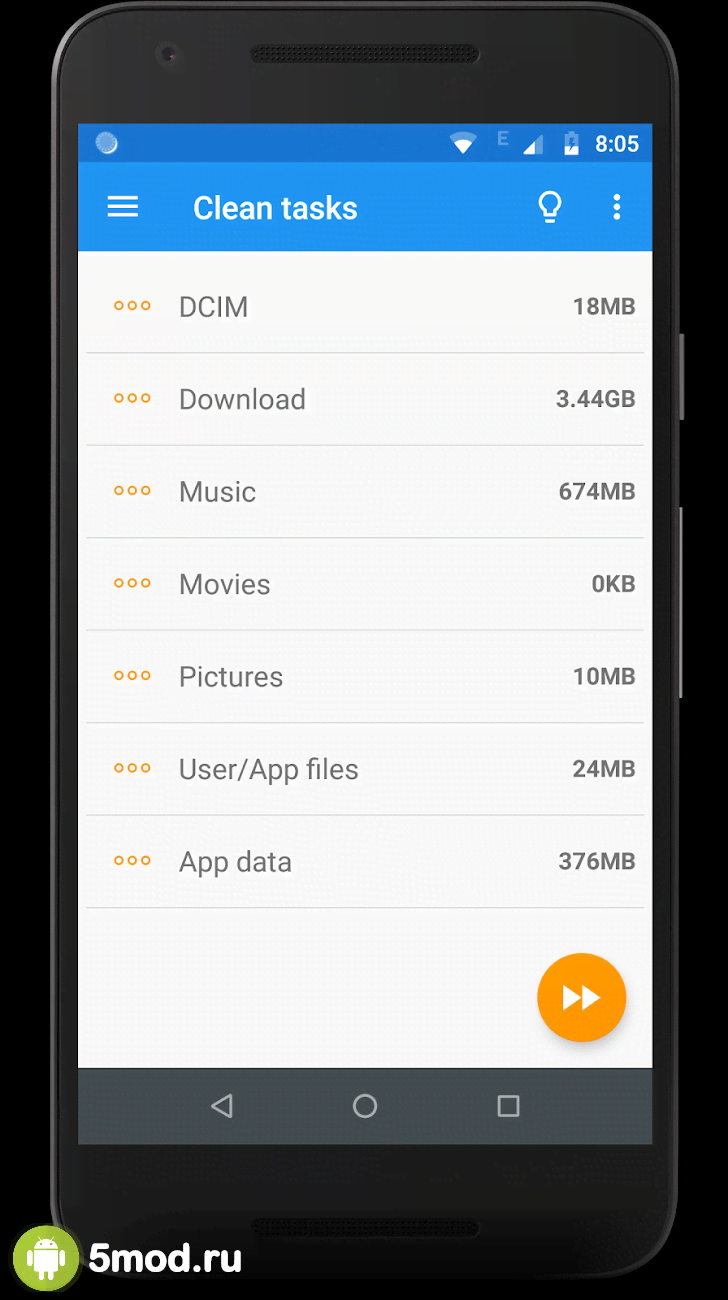Open the hamburger drawer menu
The height and width of the screenshot is (1300, 728).
click(123, 207)
